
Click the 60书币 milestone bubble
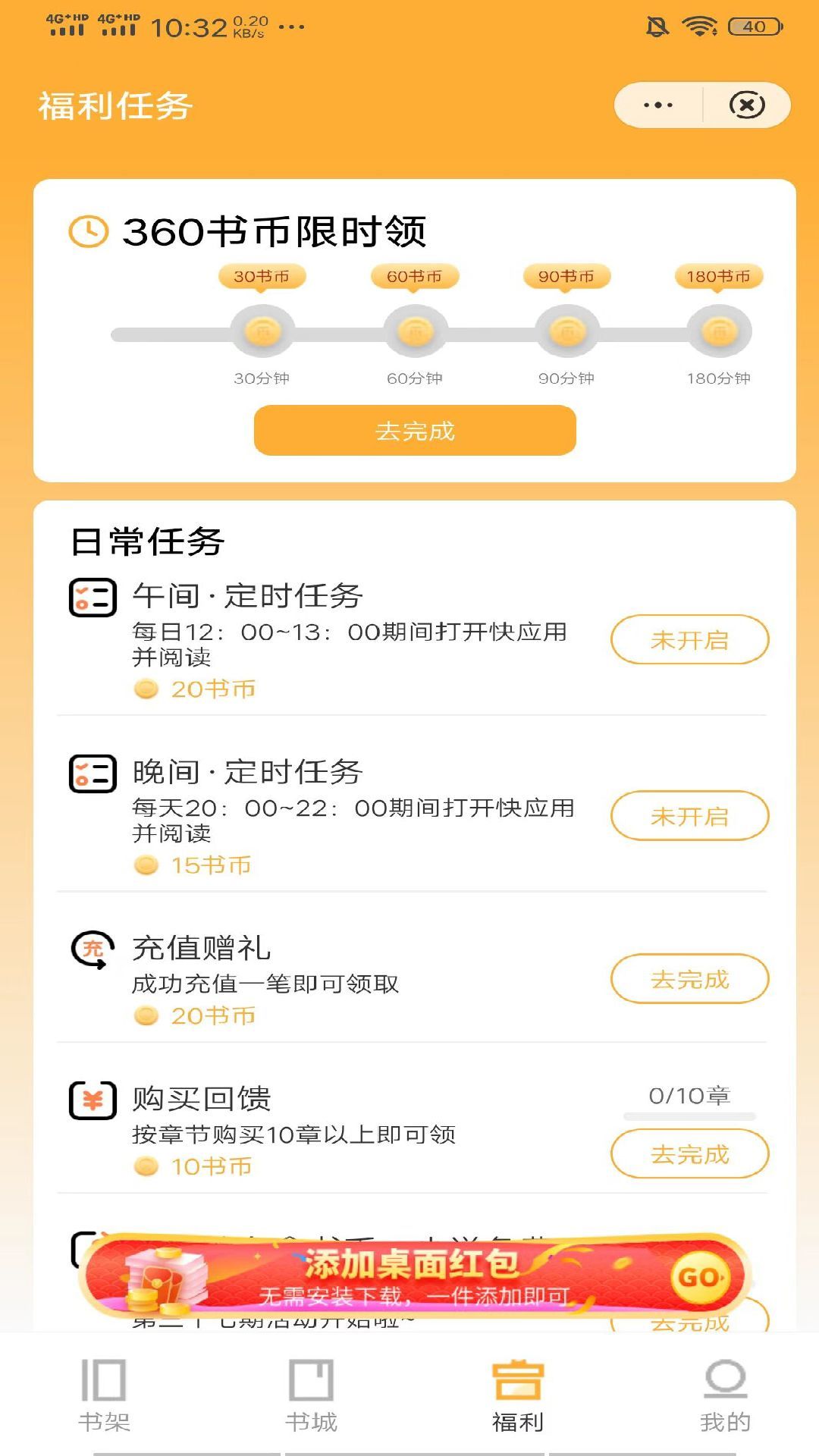(413, 278)
